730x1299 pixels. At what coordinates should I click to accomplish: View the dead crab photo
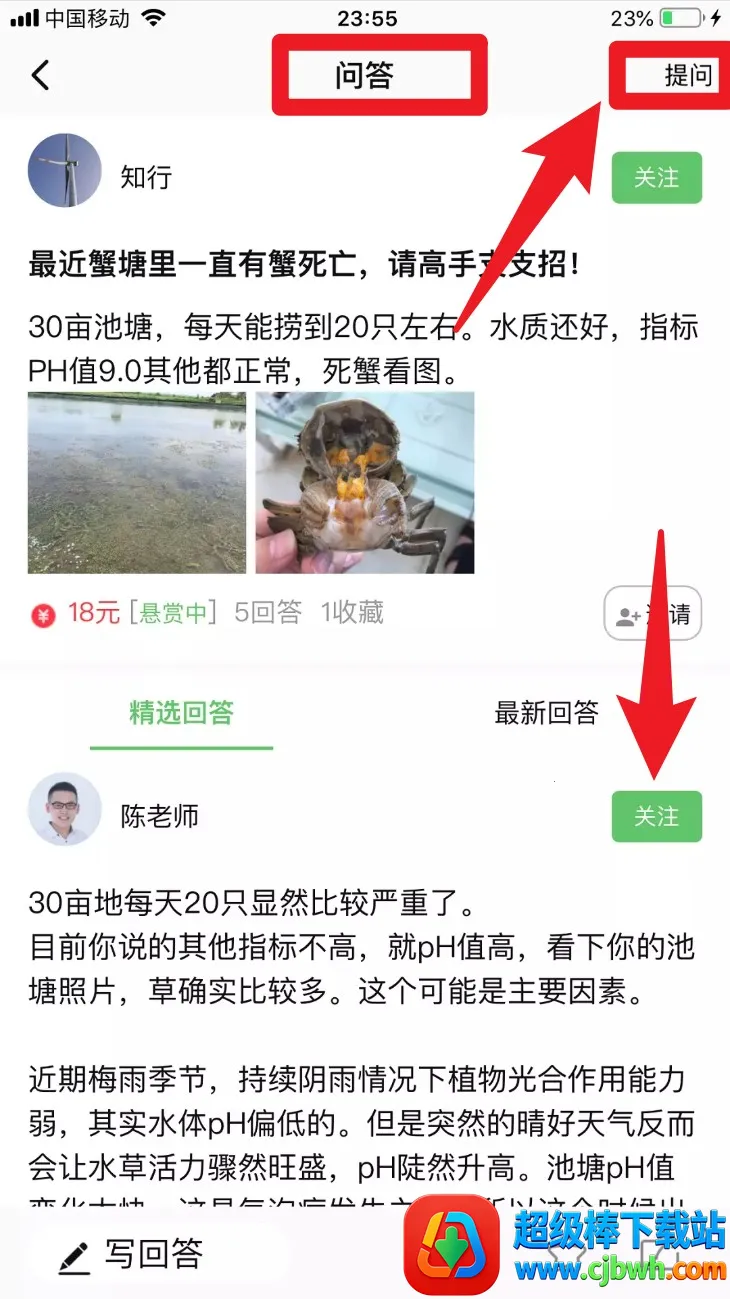365,482
